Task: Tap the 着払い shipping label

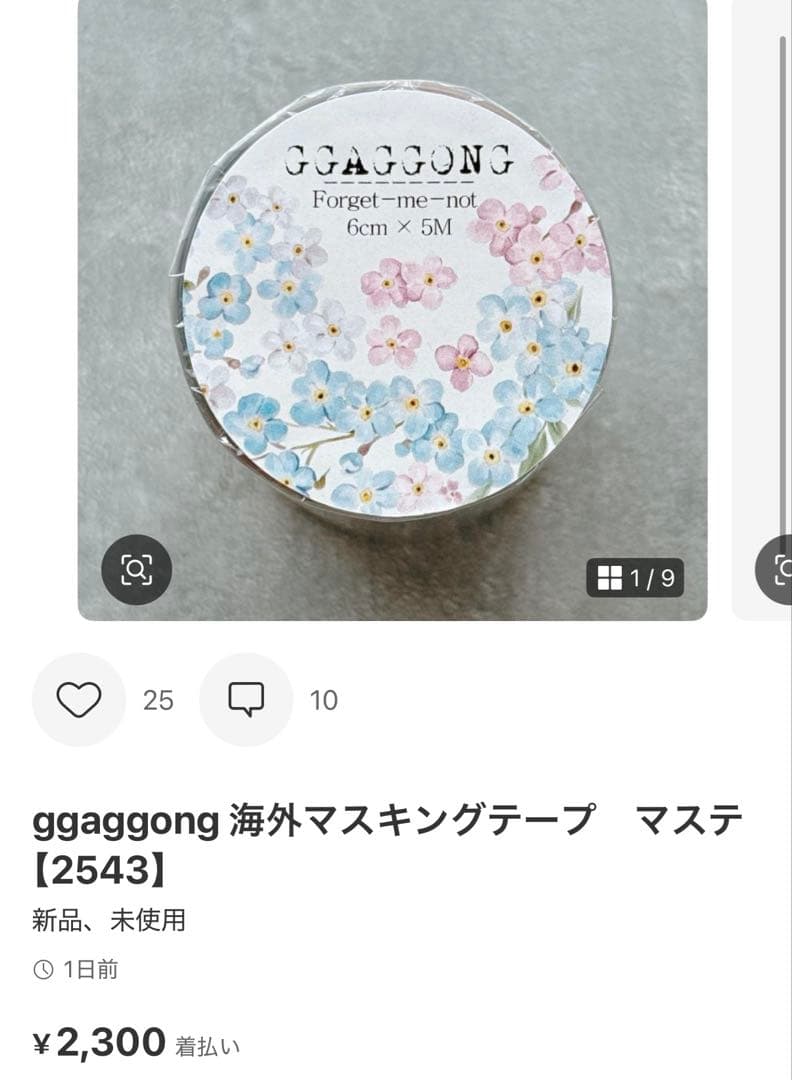Action: 206,1048
